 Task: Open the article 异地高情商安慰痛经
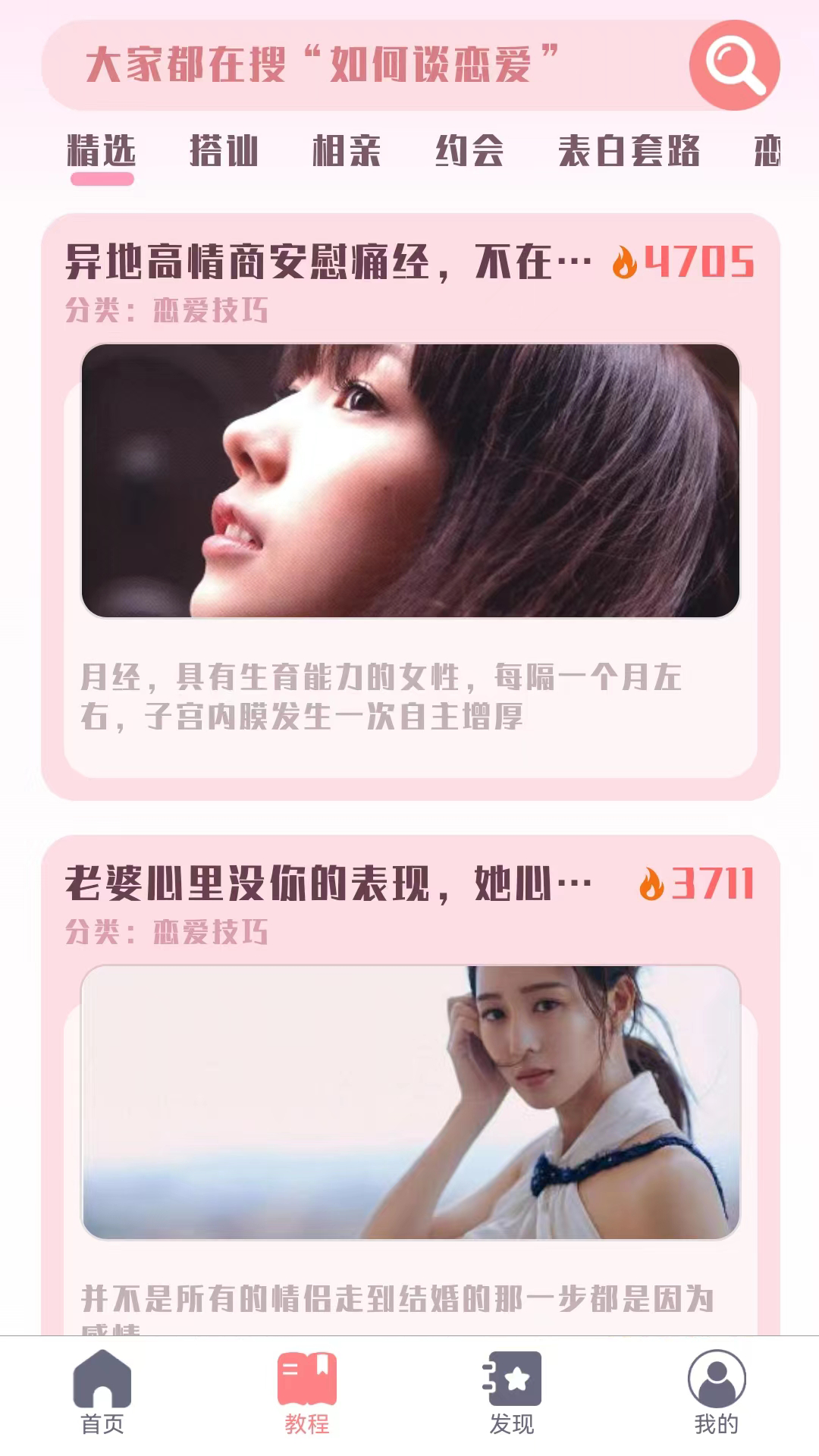pos(328,262)
